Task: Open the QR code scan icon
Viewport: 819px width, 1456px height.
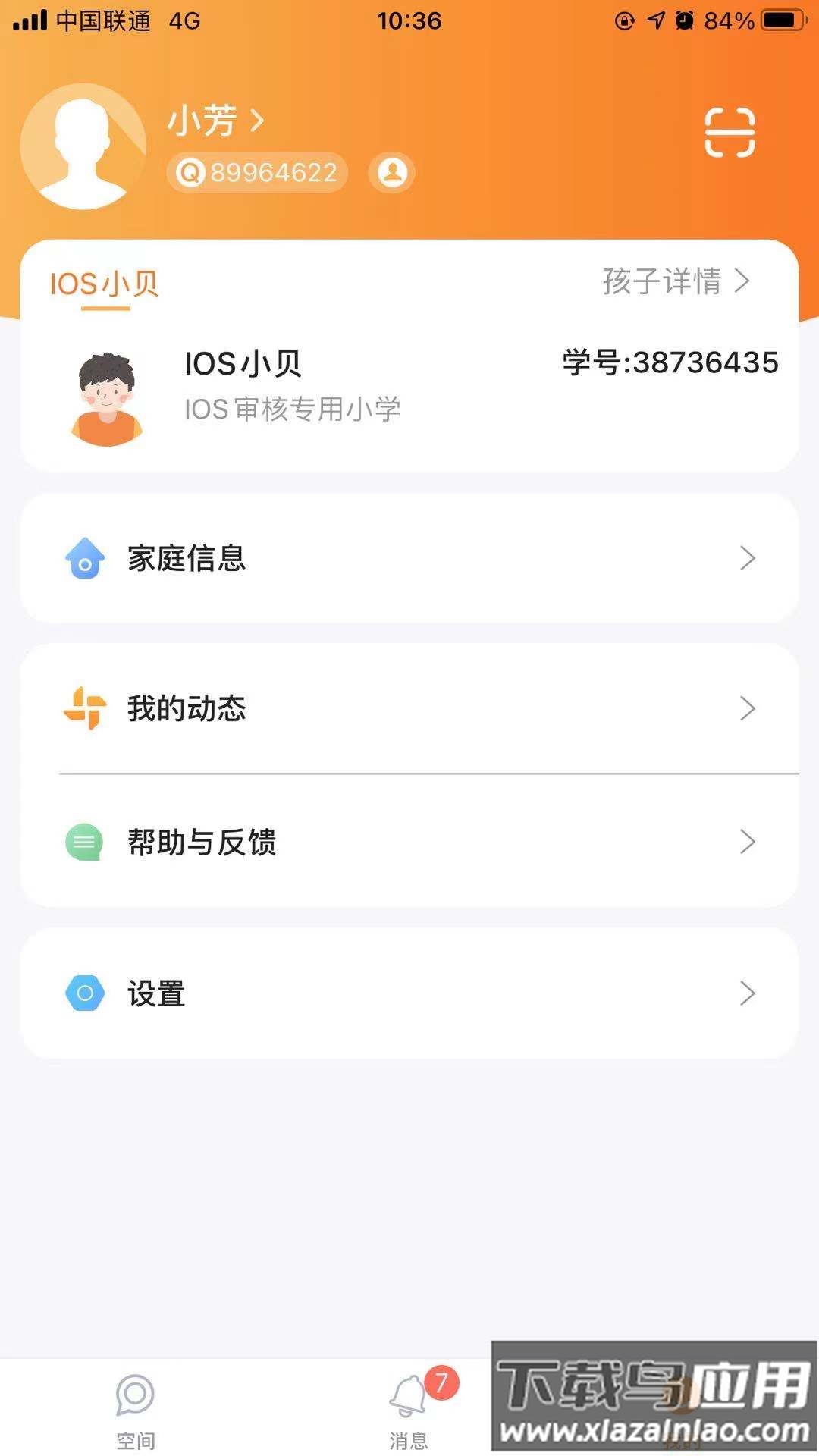Action: coord(730,130)
